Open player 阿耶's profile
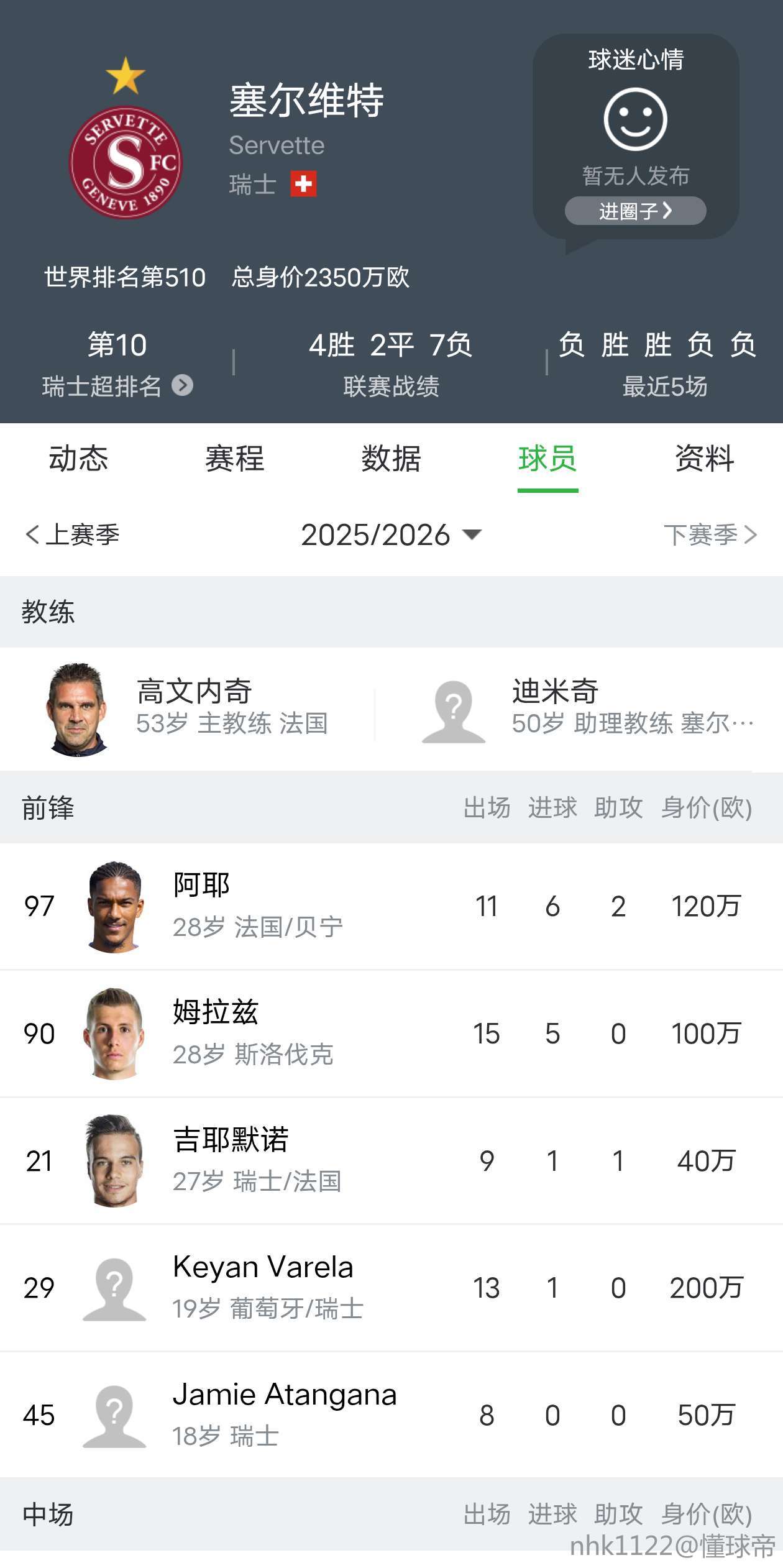Viewport: 783px width, 1568px height. pos(249,906)
